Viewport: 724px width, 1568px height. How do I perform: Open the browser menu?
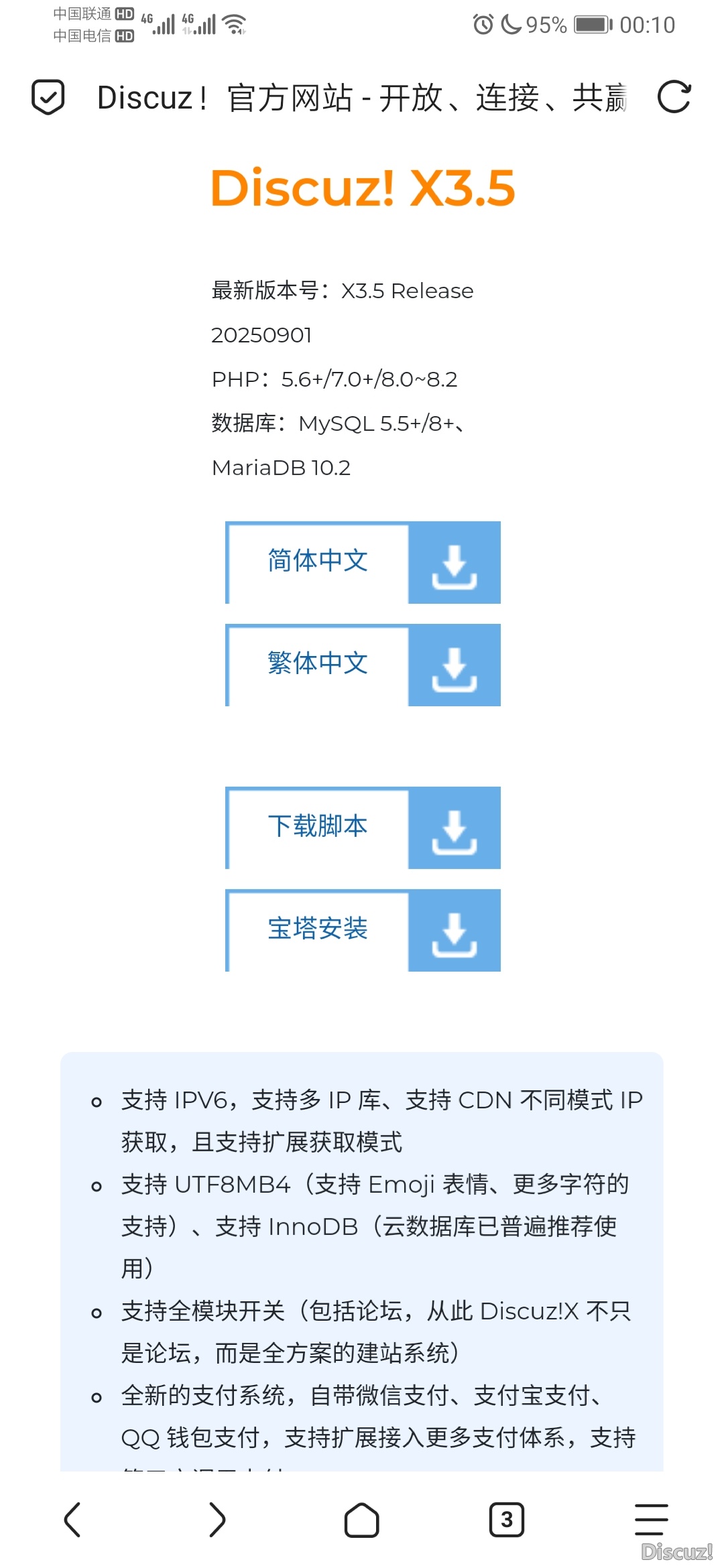651,1519
